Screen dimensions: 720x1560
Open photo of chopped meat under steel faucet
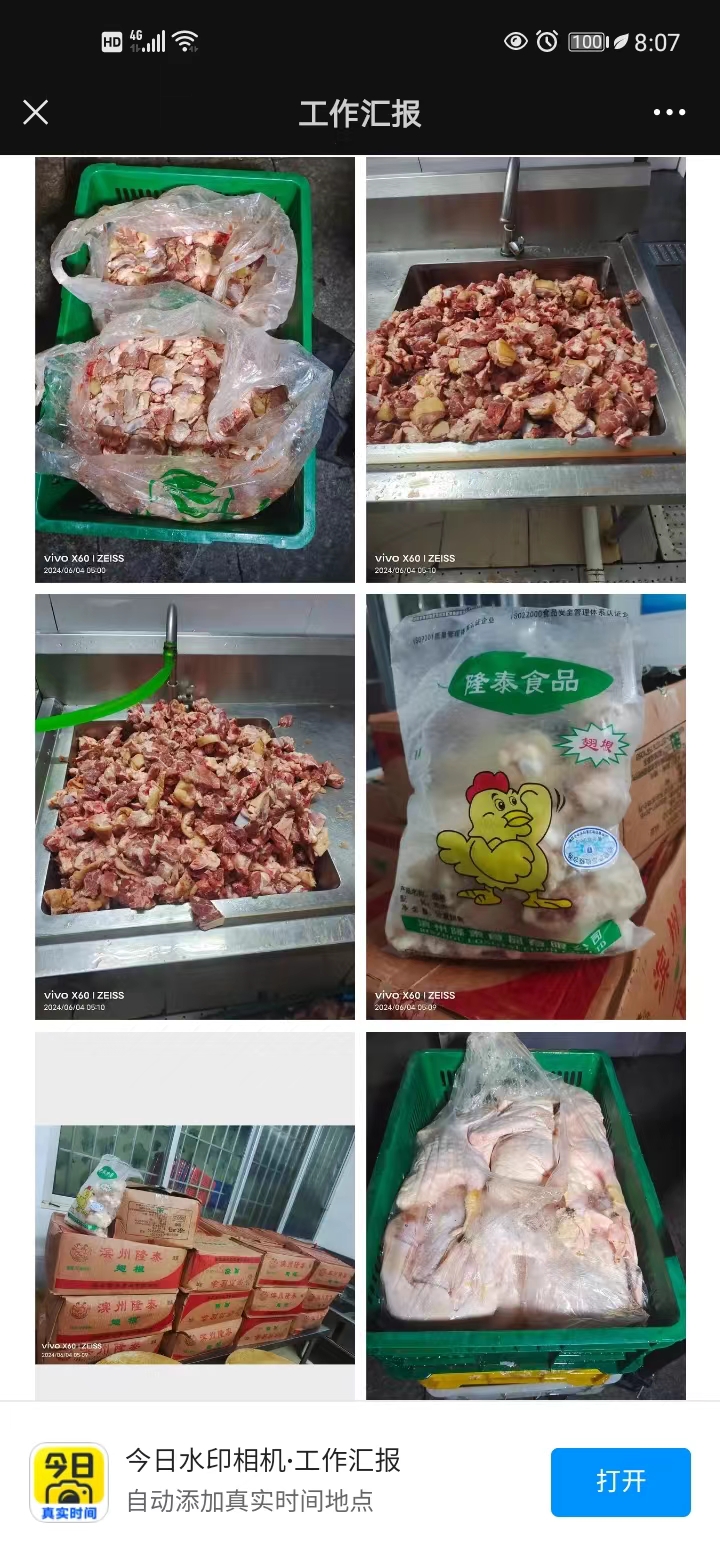tap(525, 370)
